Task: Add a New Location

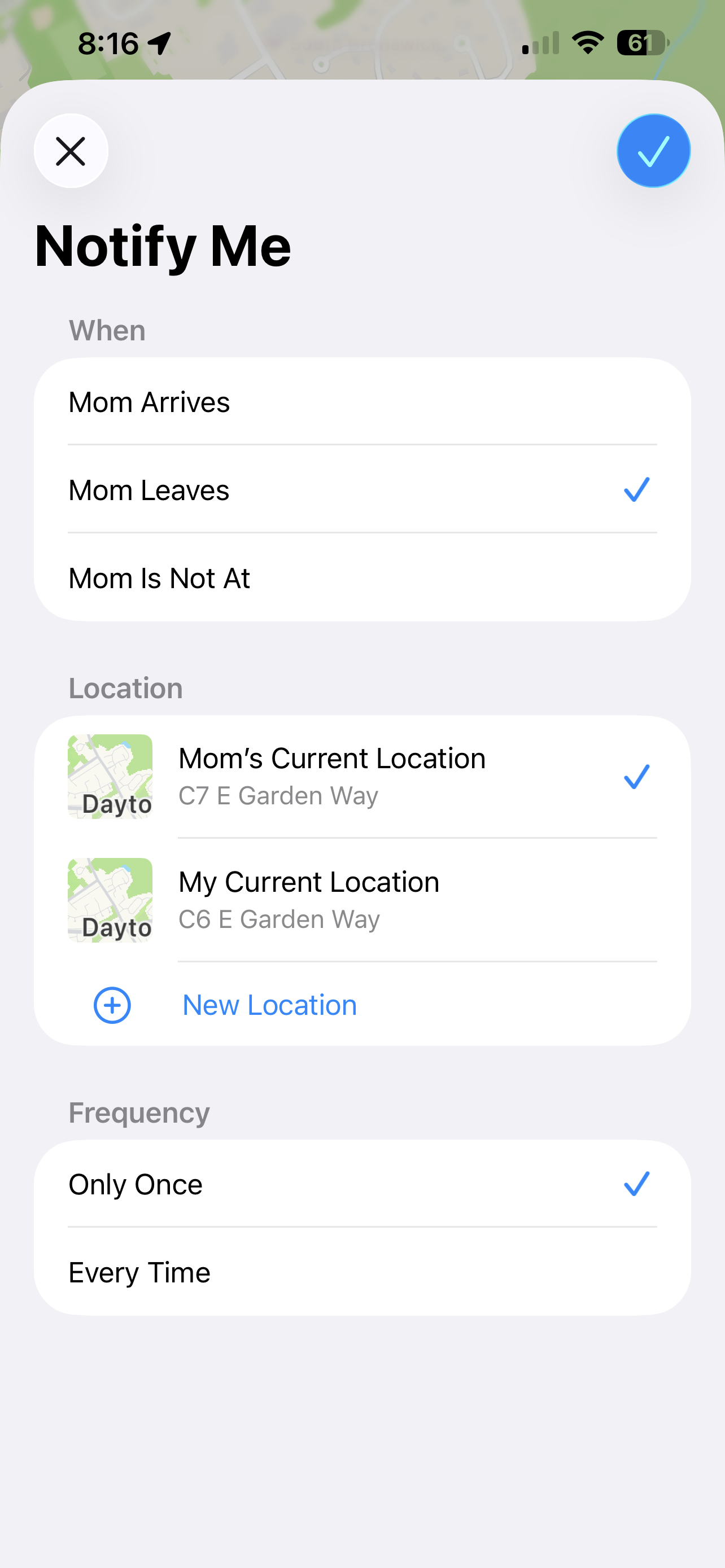Action: [x=362, y=1005]
